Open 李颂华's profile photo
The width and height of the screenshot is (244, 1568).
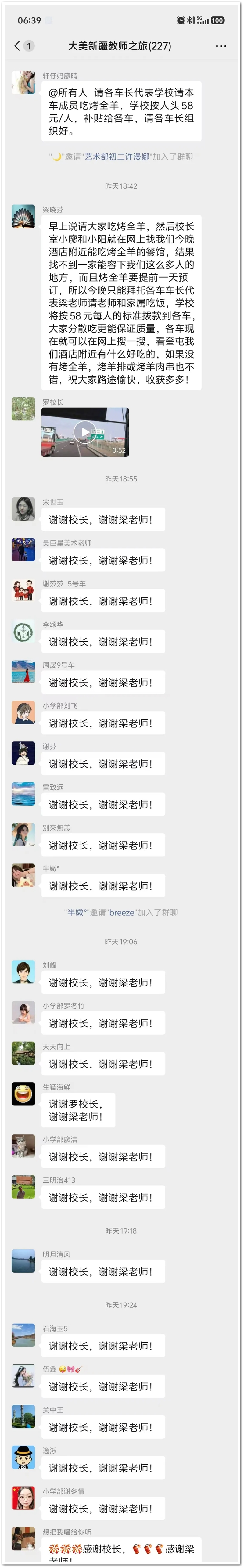pyautogui.click(x=23, y=631)
